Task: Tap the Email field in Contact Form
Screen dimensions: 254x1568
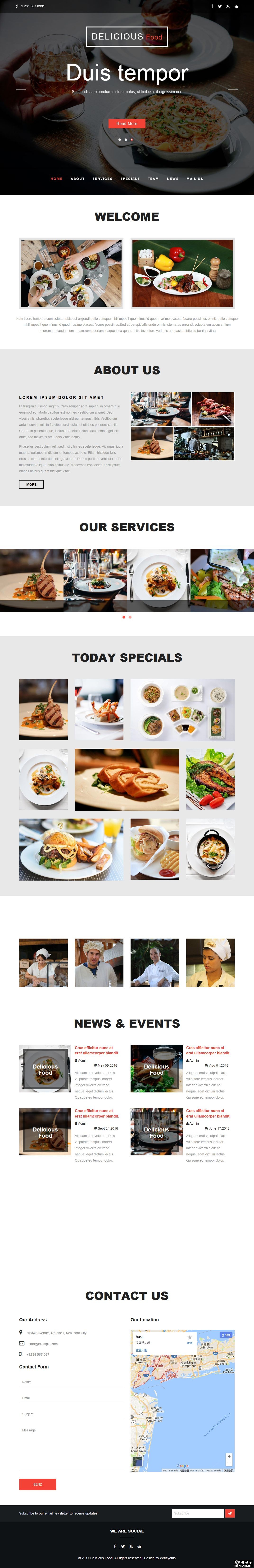Action: tap(71, 1398)
